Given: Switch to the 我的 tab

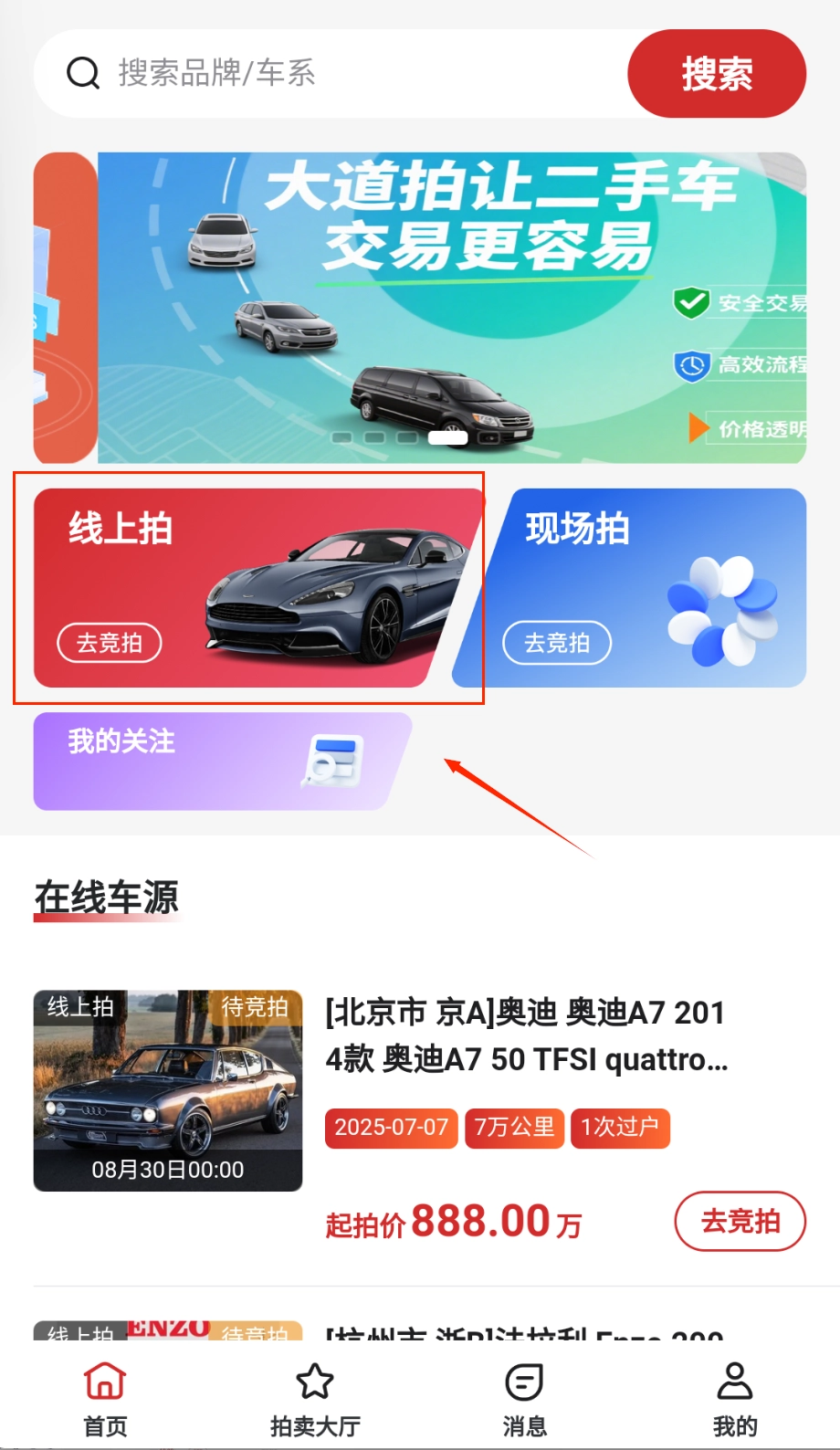Looking at the screenshot, I should point(734,1400).
